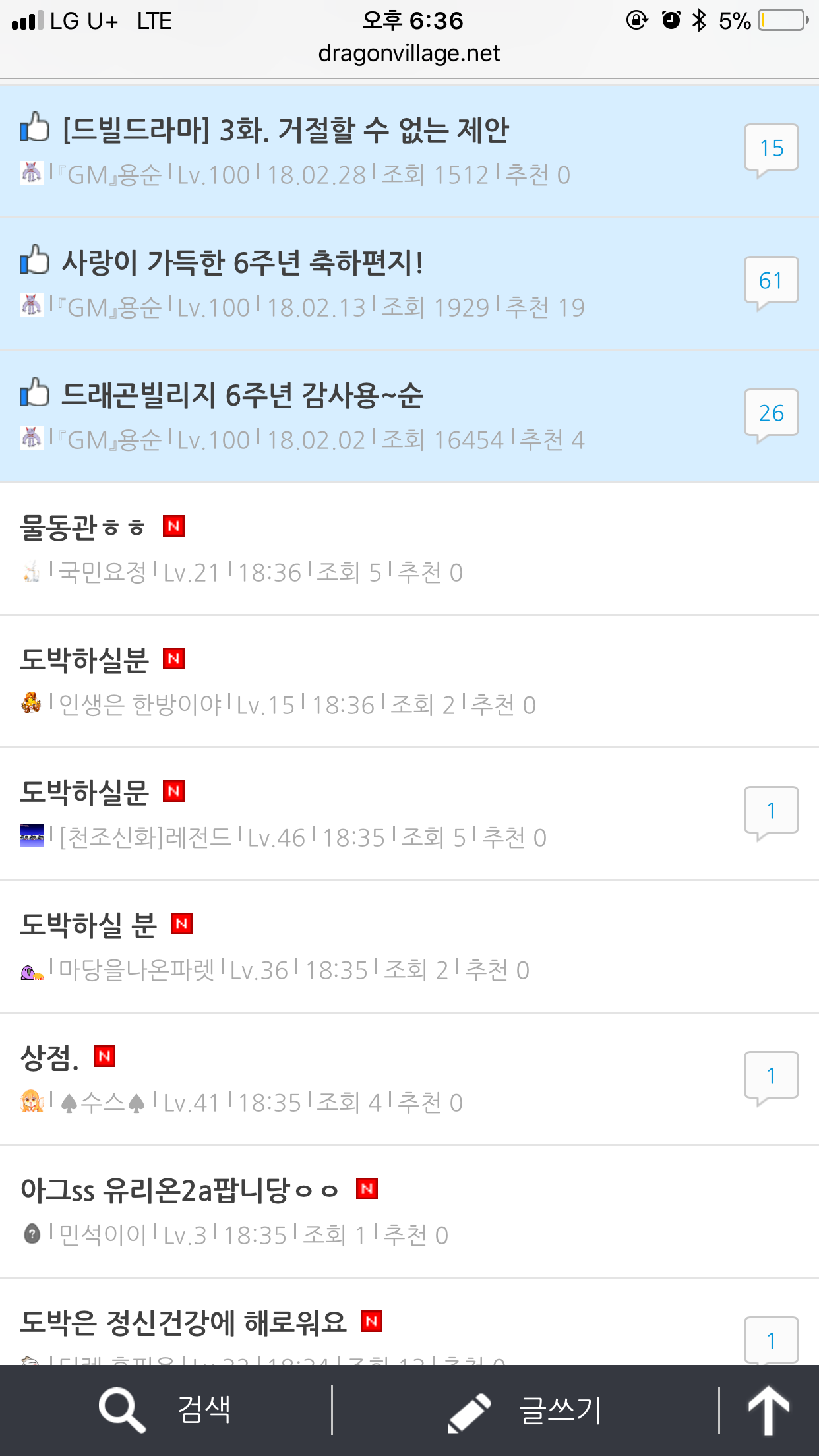Screen dimensions: 819x1456
Task: Open the post 상점. by 수스
Action: pyautogui.click(x=50, y=1058)
